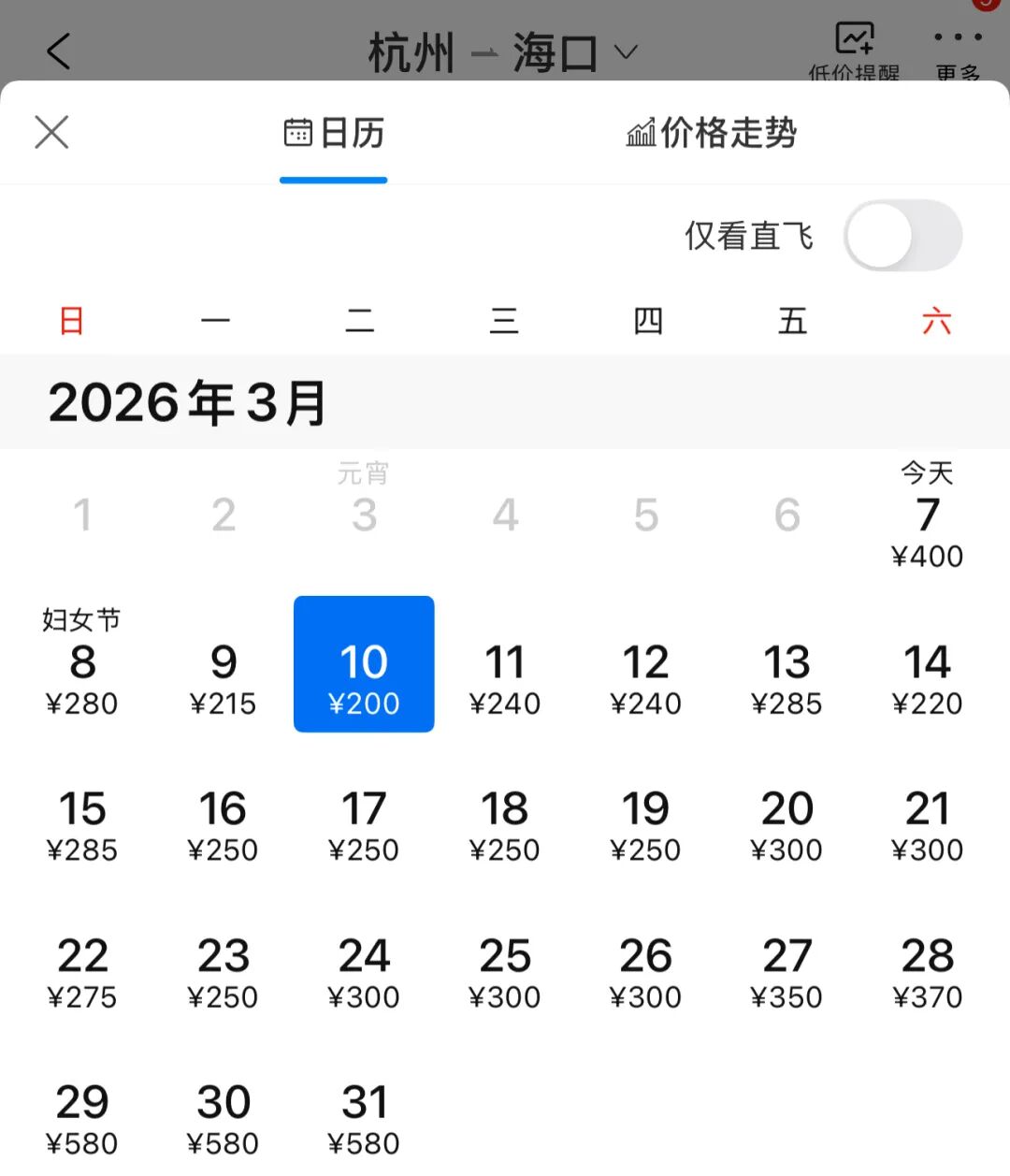Select March 22 priced at ¥275
The image size is (1010, 1176).
click(83, 970)
